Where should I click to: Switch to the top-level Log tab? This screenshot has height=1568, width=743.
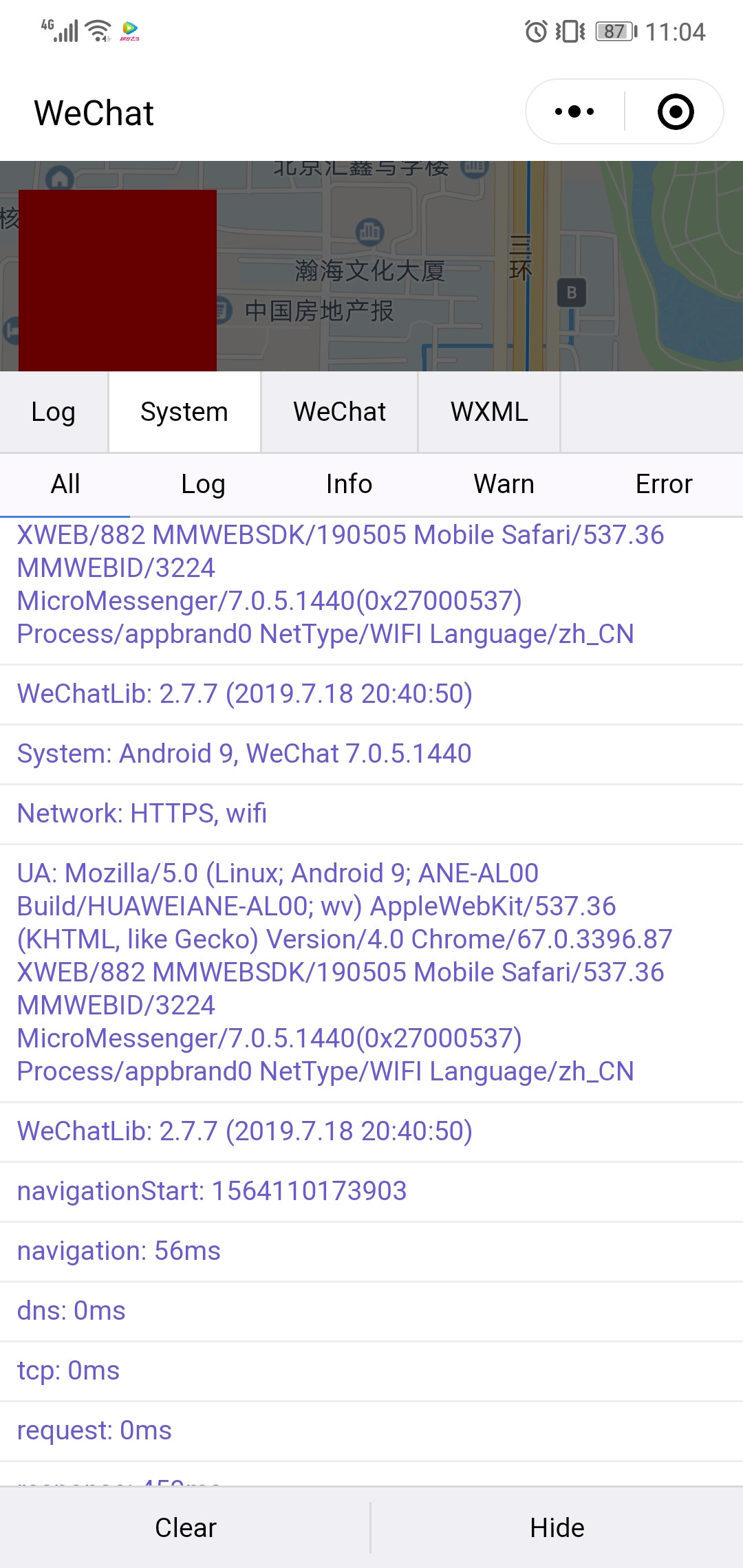point(54,412)
